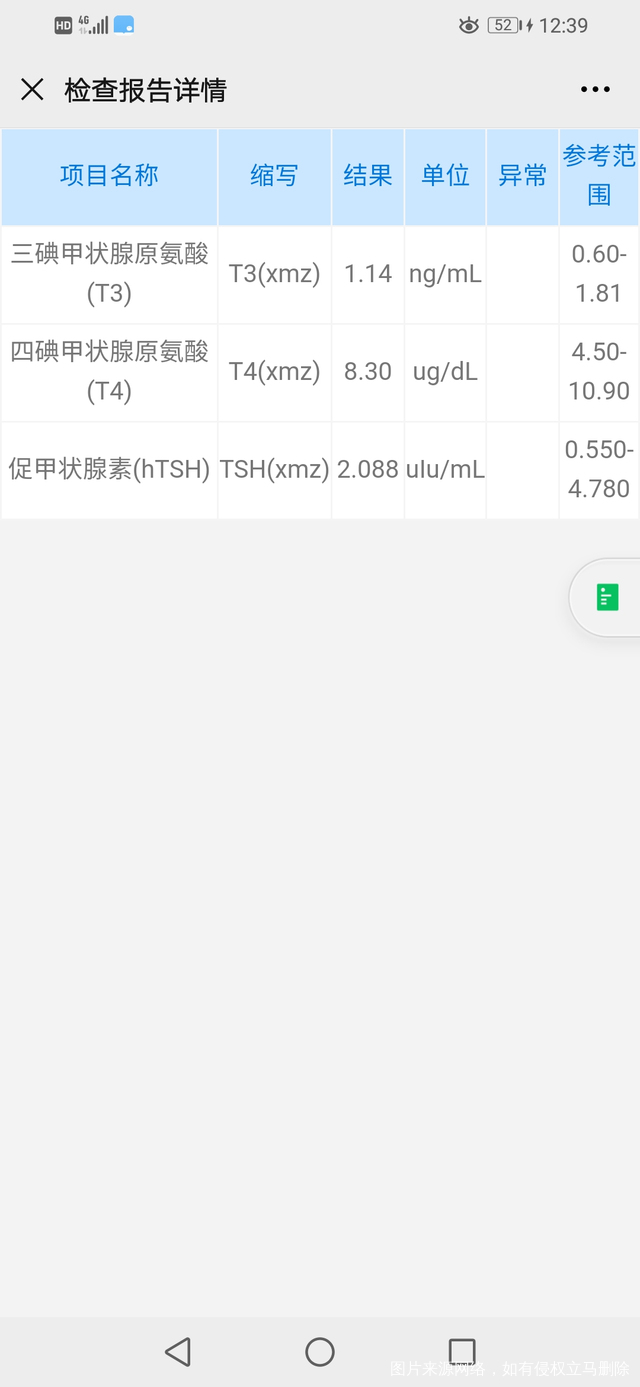Tap the green floating document button
This screenshot has height=1387, width=640.
pyautogui.click(x=607, y=597)
